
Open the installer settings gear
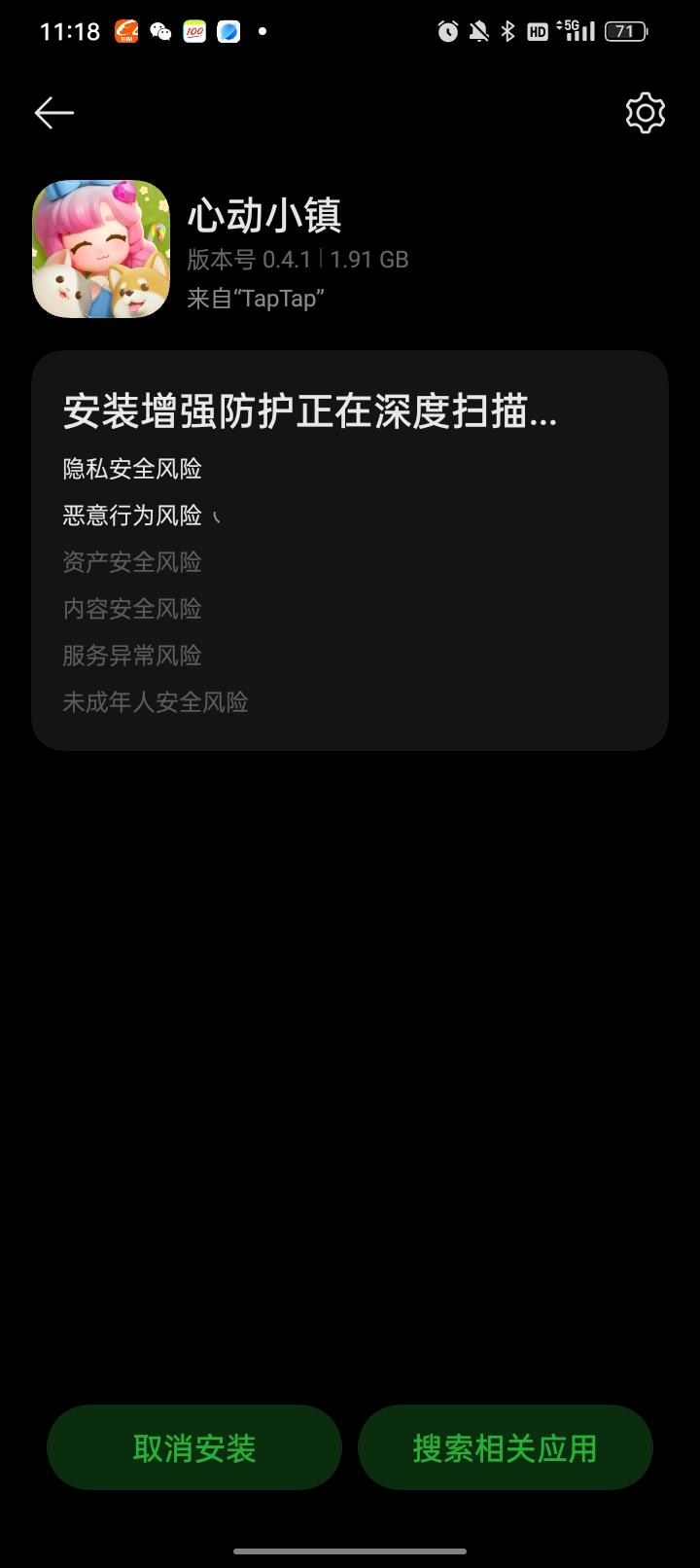pos(645,114)
